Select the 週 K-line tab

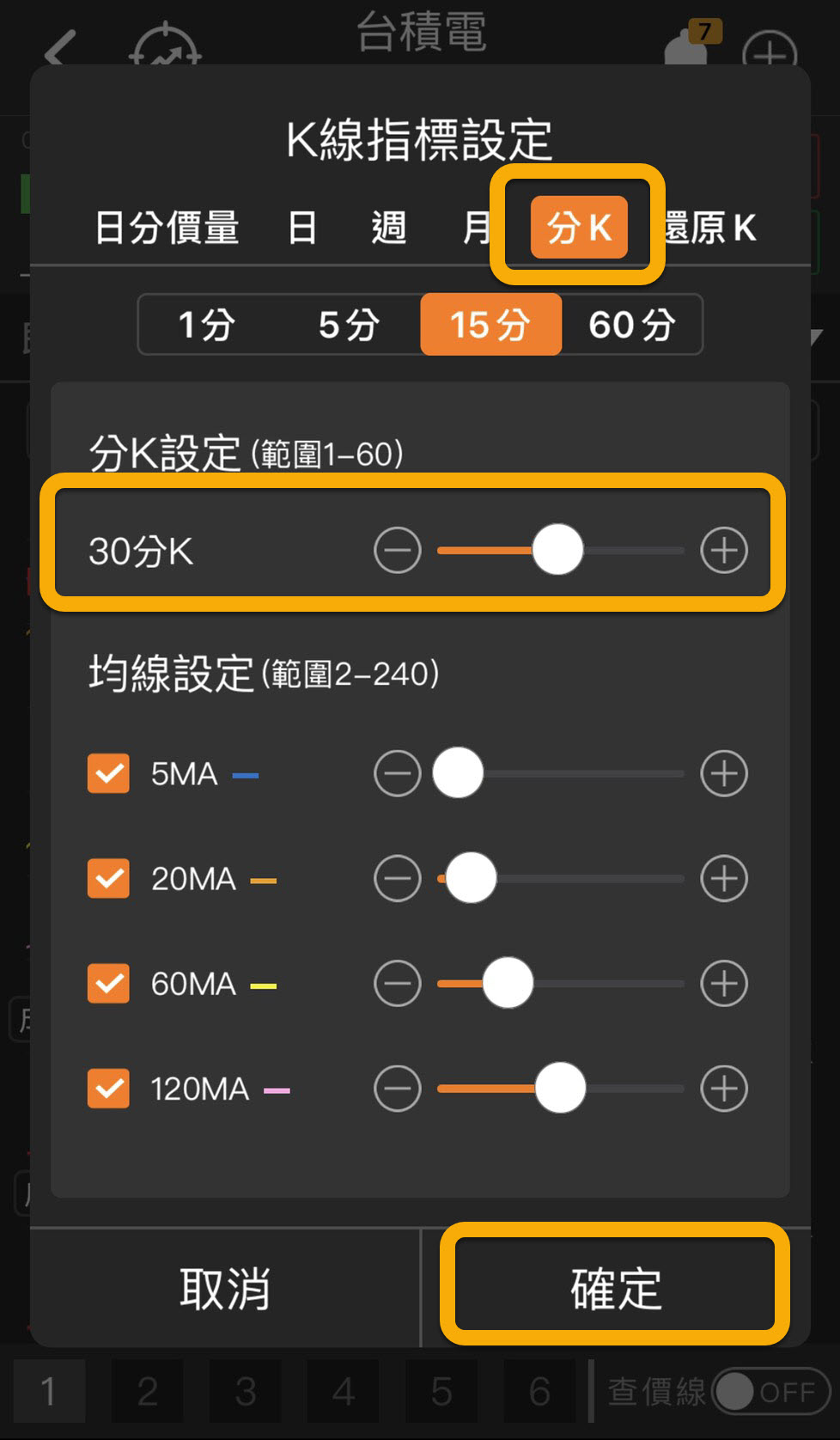coord(388,228)
